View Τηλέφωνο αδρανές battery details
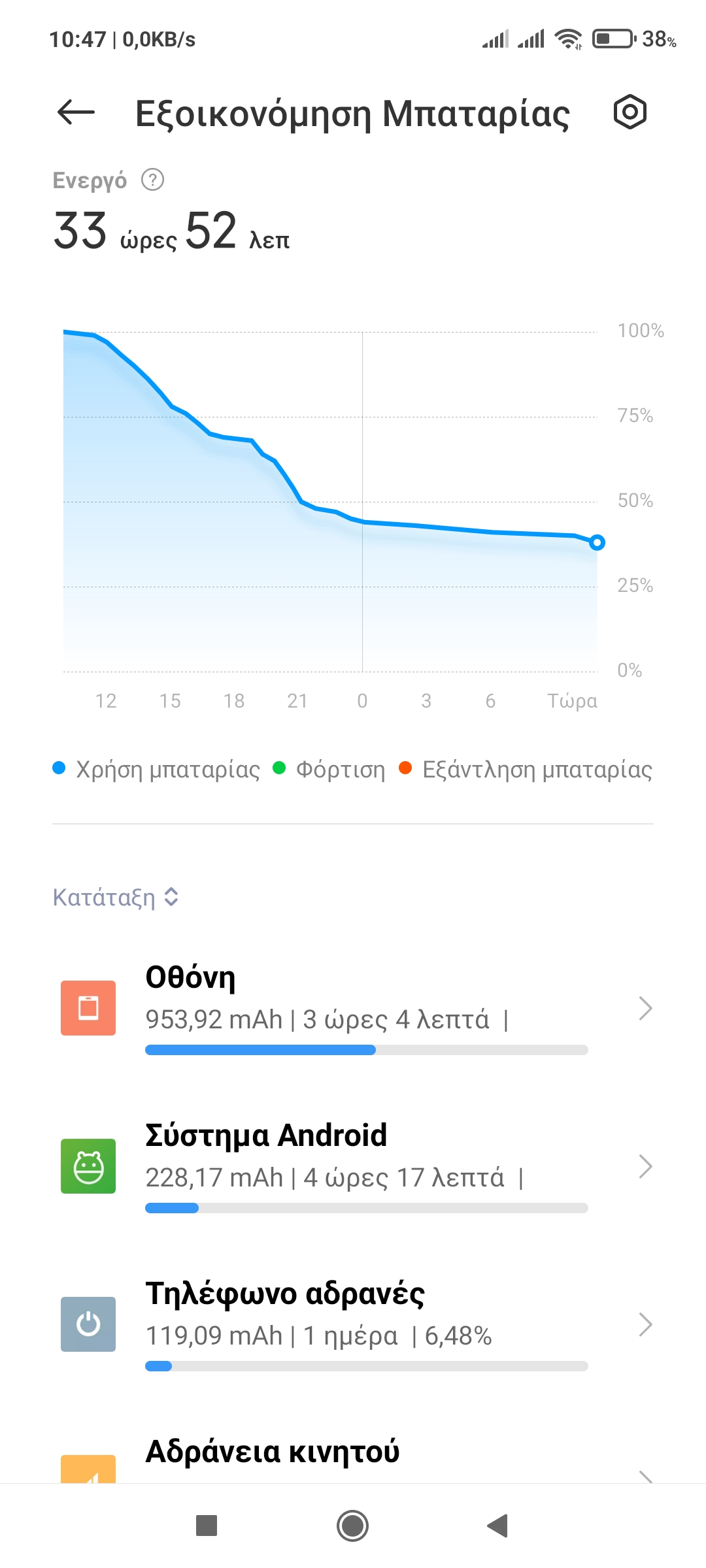Image resolution: width=706 pixels, height=1568 pixels. click(353, 1324)
